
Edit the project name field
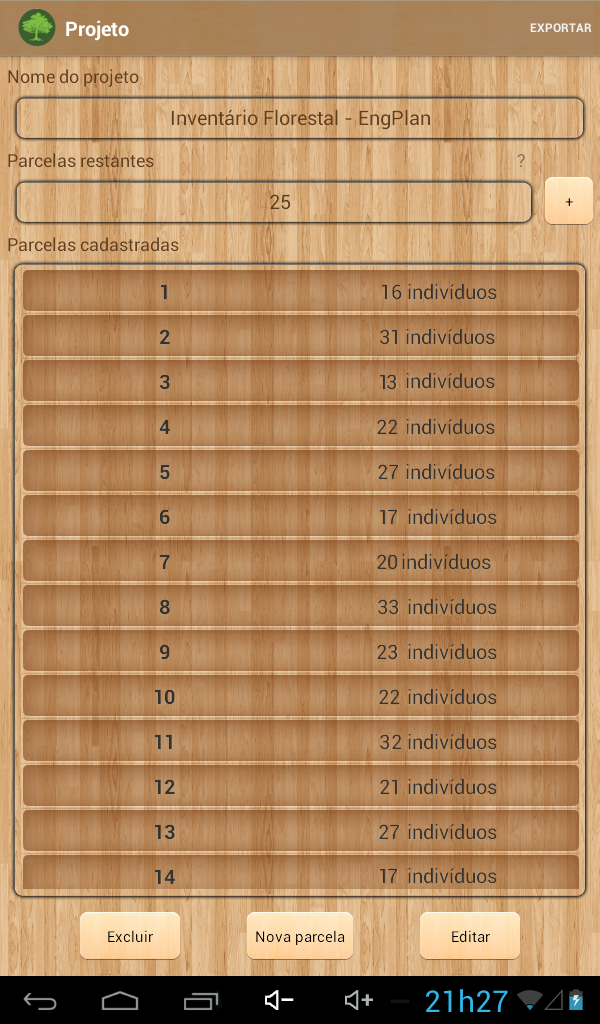300,118
